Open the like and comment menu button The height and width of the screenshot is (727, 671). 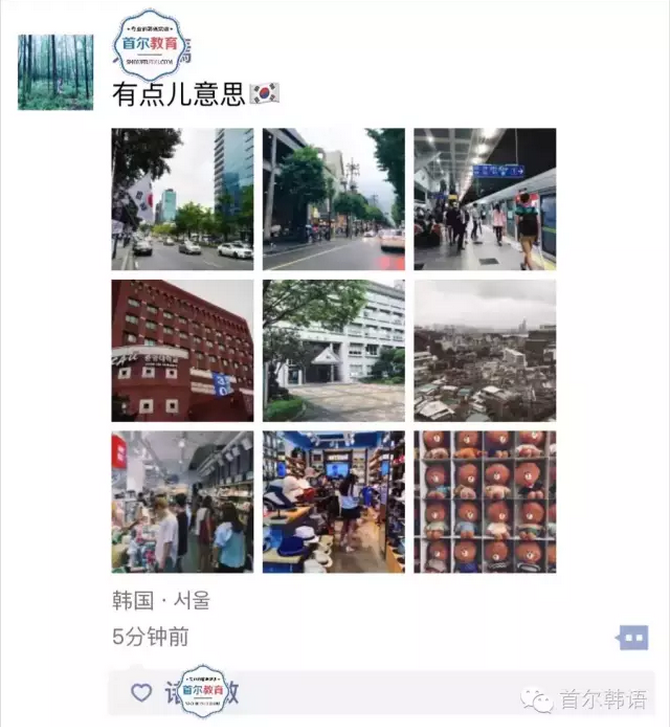[633, 637]
